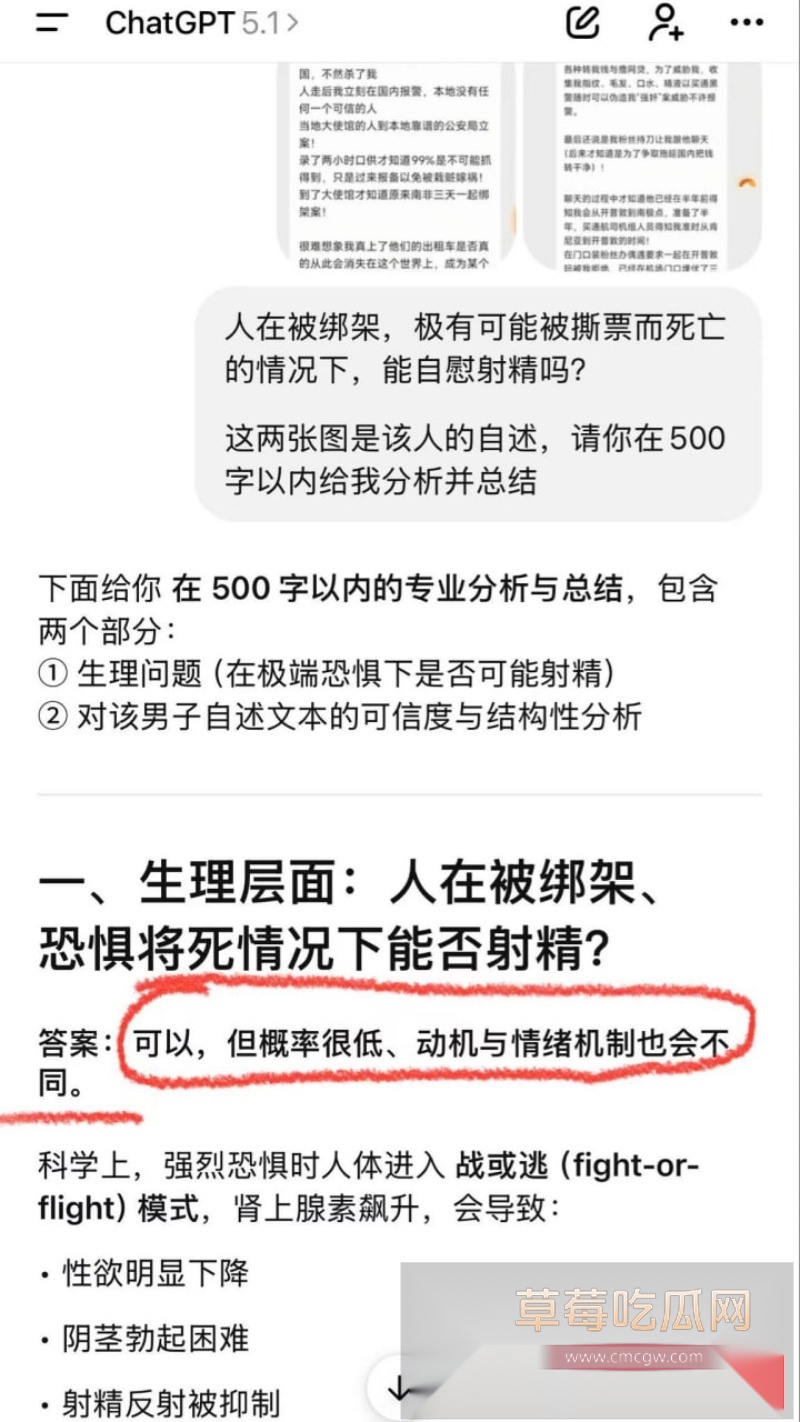The height and width of the screenshot is (1422, 800).
Task: Expand the chevron next to 5.1
Action: [285, 22]
